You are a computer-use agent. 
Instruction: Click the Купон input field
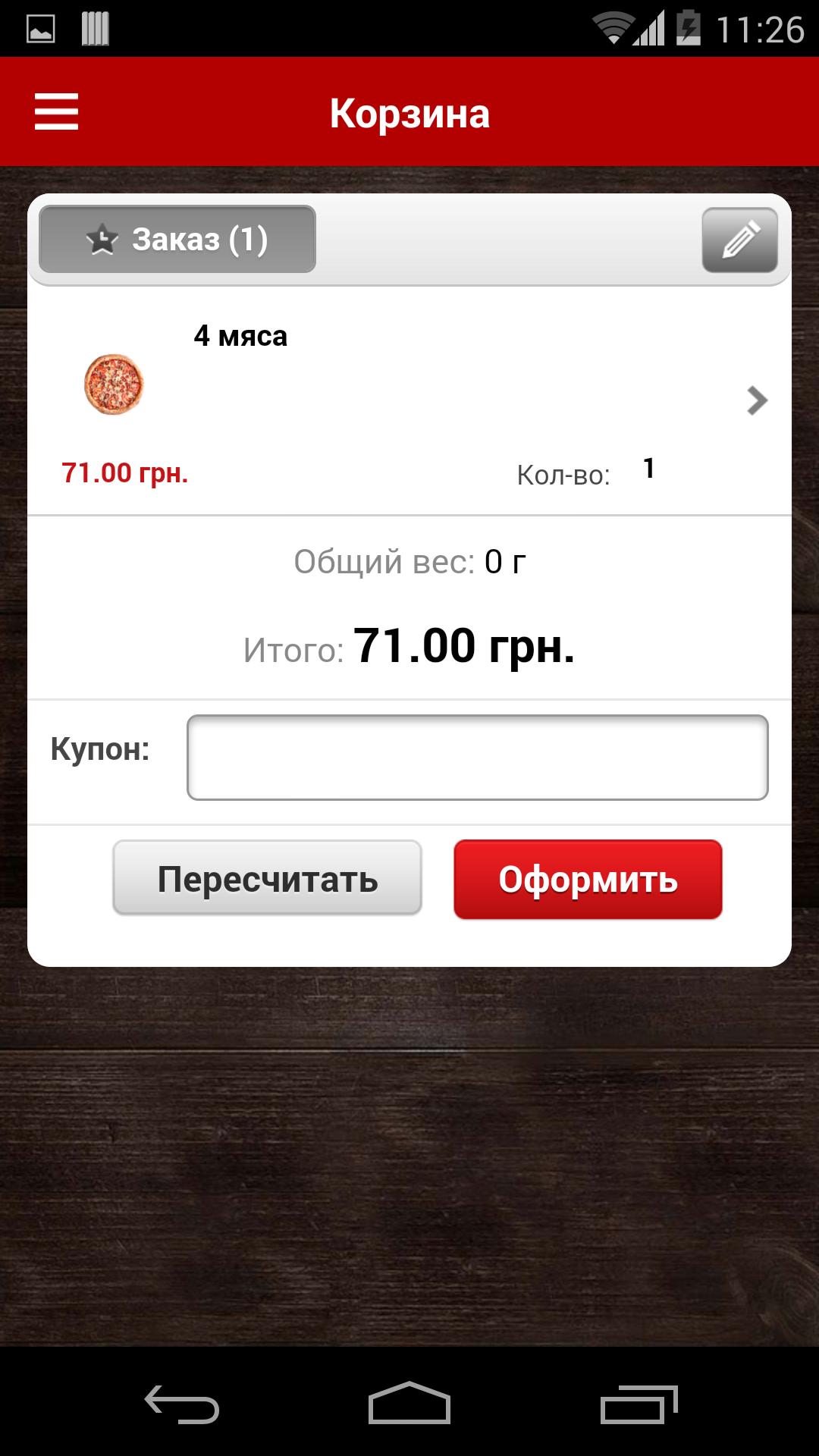tap(478, 757)
